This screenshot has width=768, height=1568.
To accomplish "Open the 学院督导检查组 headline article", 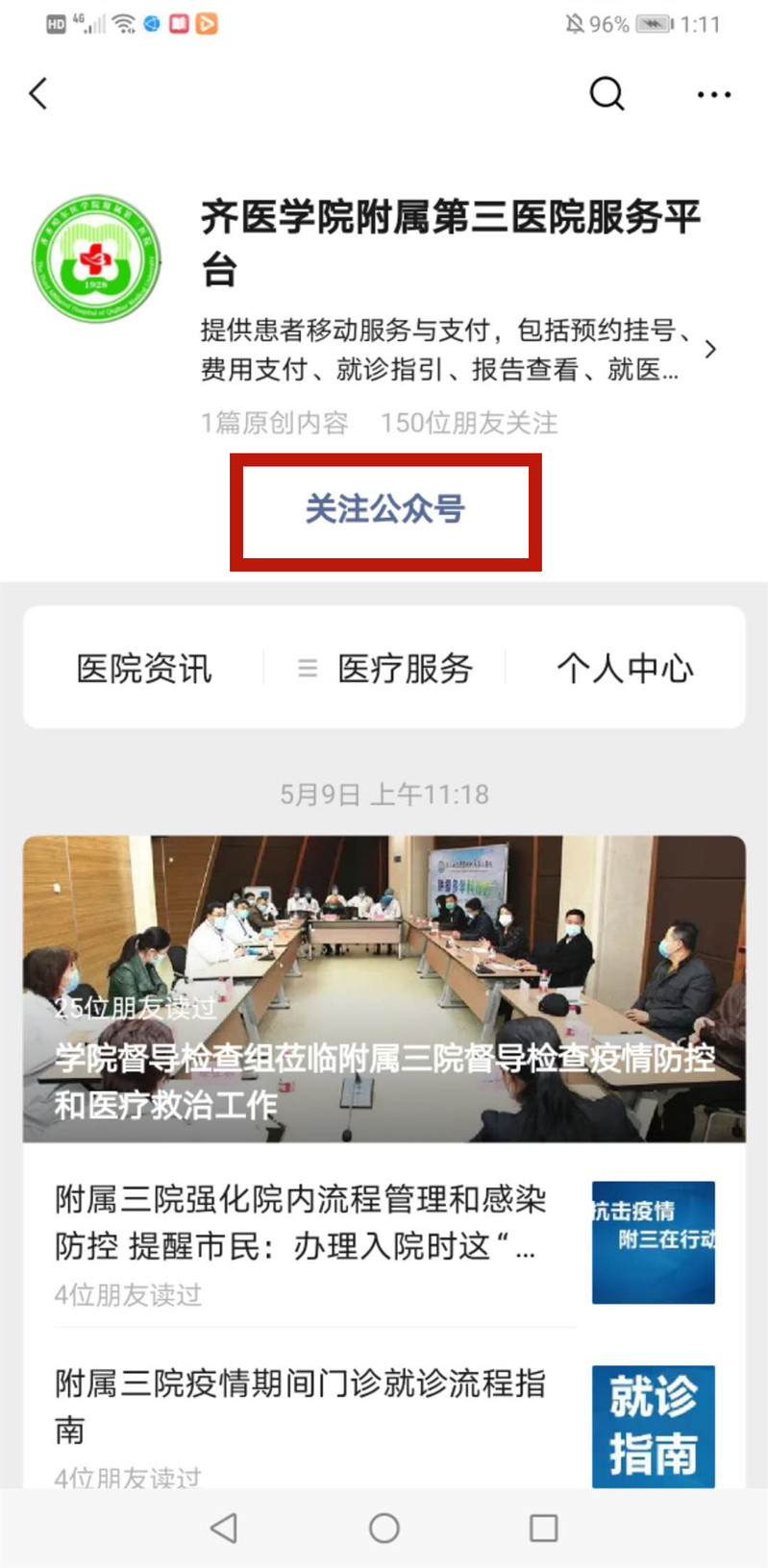I will click(384, 990).
